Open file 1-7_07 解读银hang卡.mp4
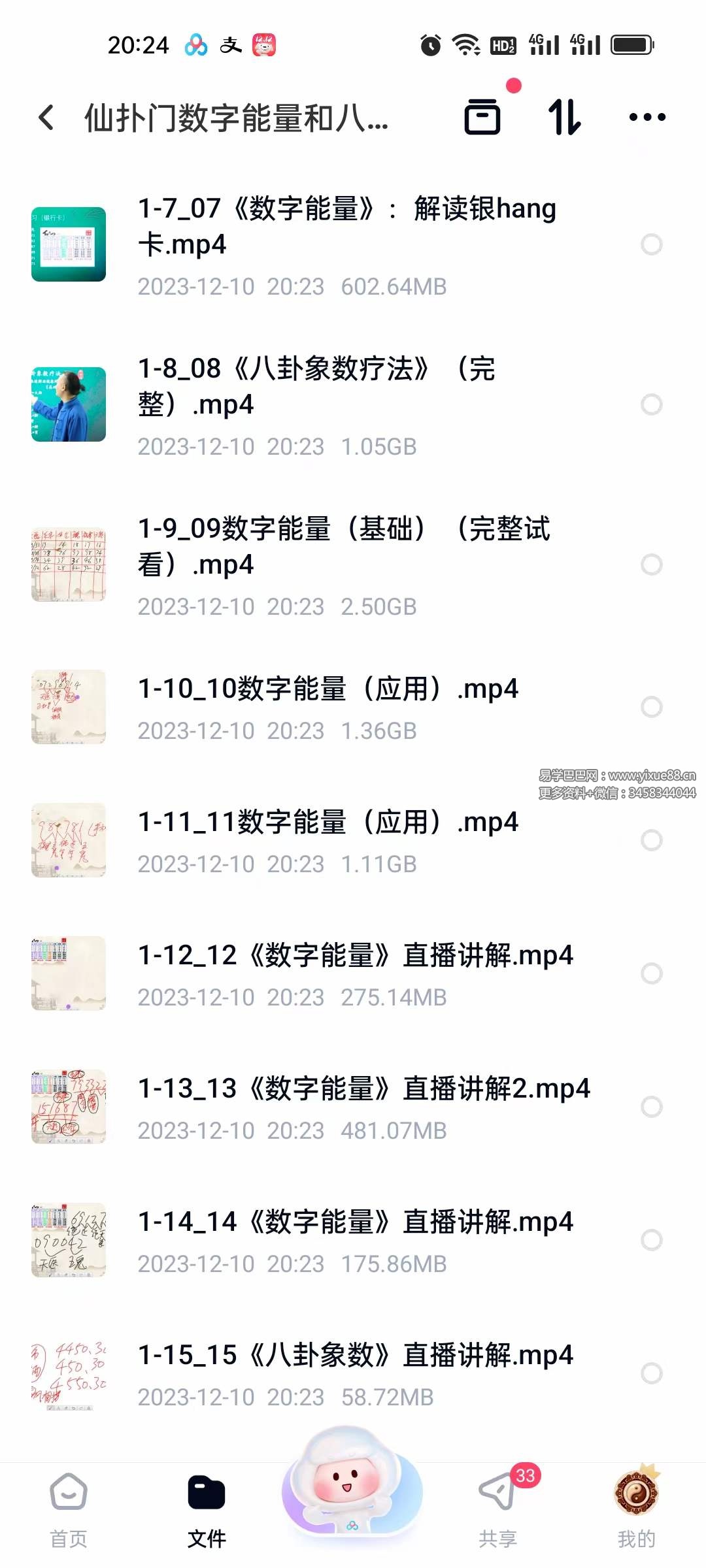706x1568 pixels. [x=346, y=226]
